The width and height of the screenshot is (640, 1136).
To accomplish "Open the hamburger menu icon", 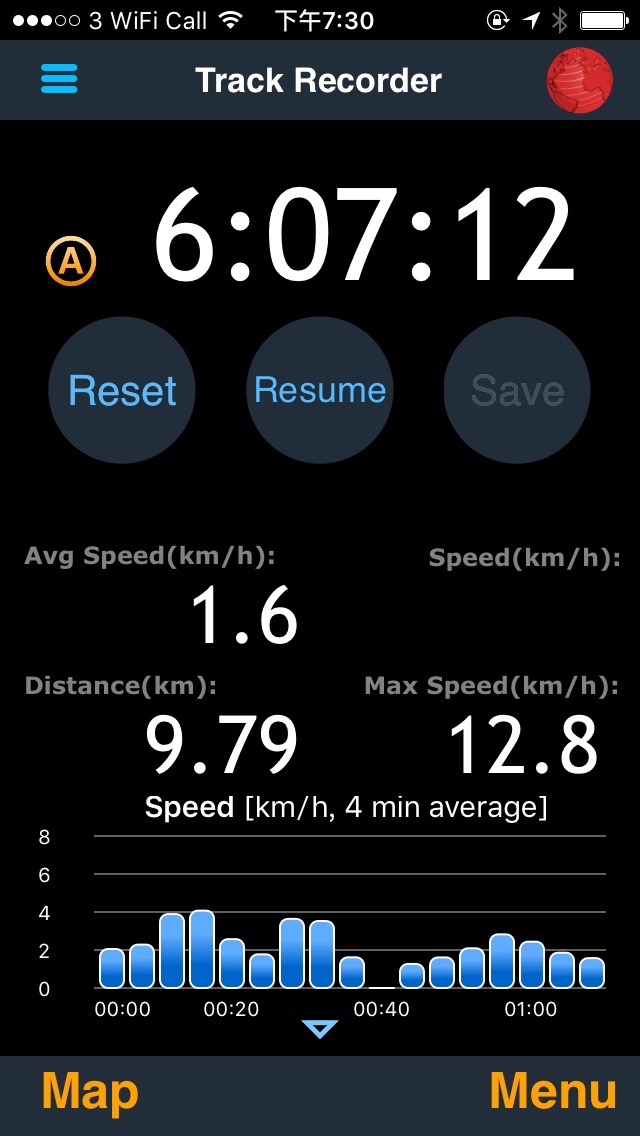I will (59, 79).
